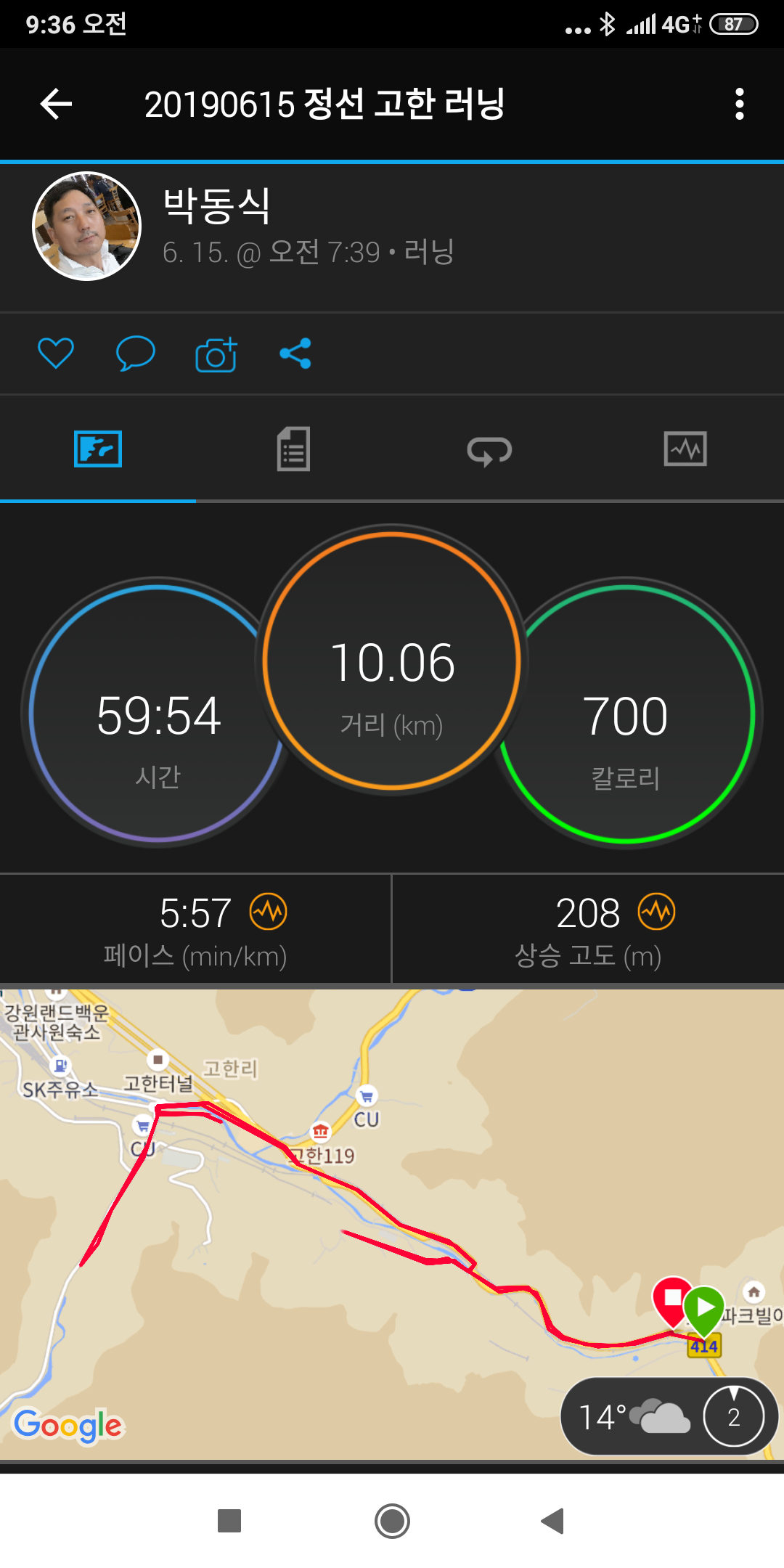Viewport: 784px width, 1568px height.
Task: Open the activity details list icon
Action: tap(294, 449)
